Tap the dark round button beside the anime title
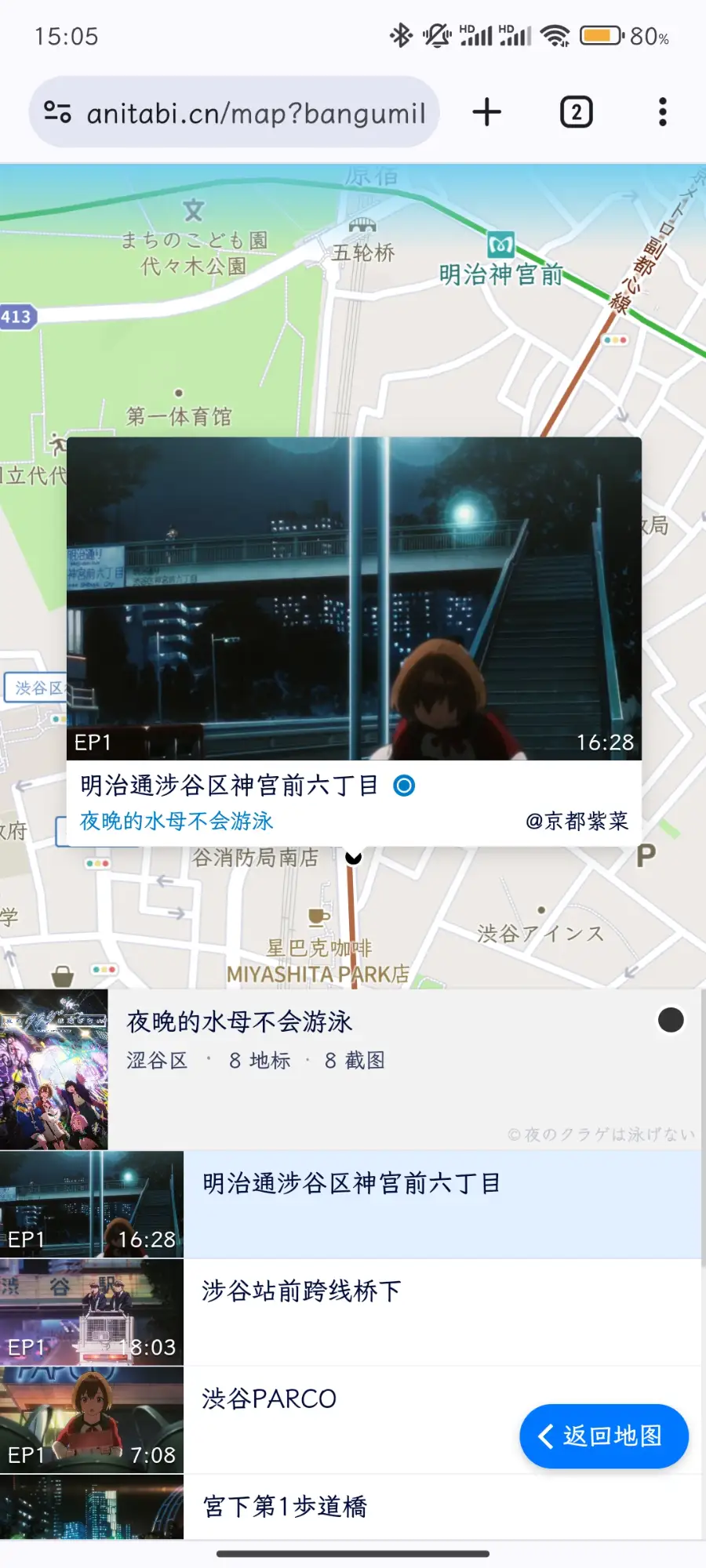Screen dimensions: 706x1568 (x=671, y=1020)
